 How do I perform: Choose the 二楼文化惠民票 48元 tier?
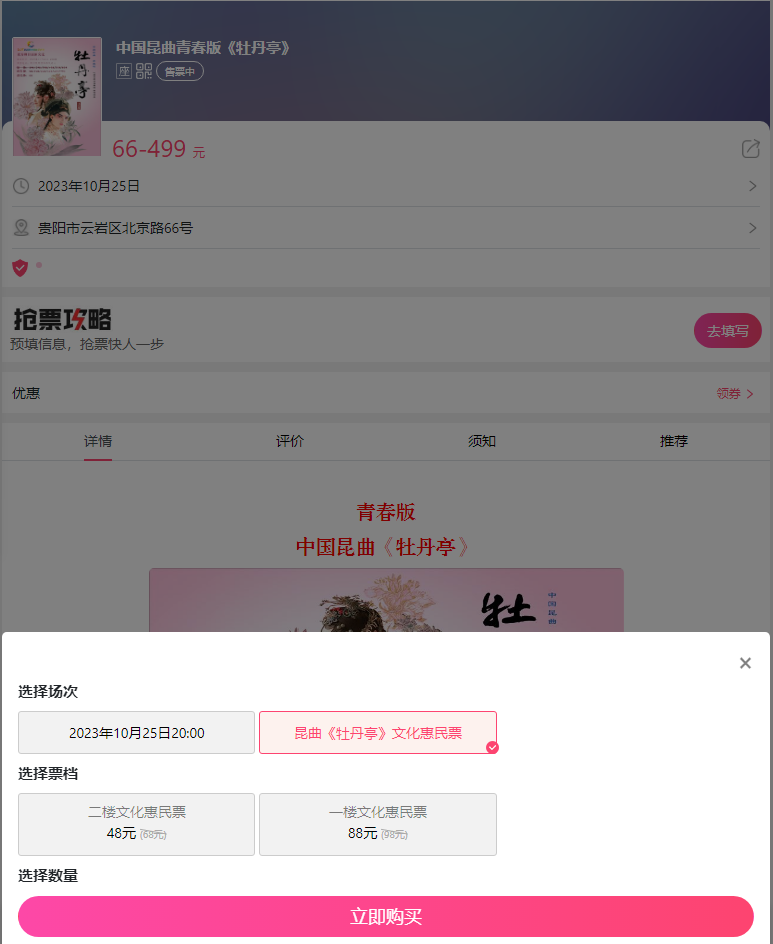pyautogui.click(x=137, y=824)
